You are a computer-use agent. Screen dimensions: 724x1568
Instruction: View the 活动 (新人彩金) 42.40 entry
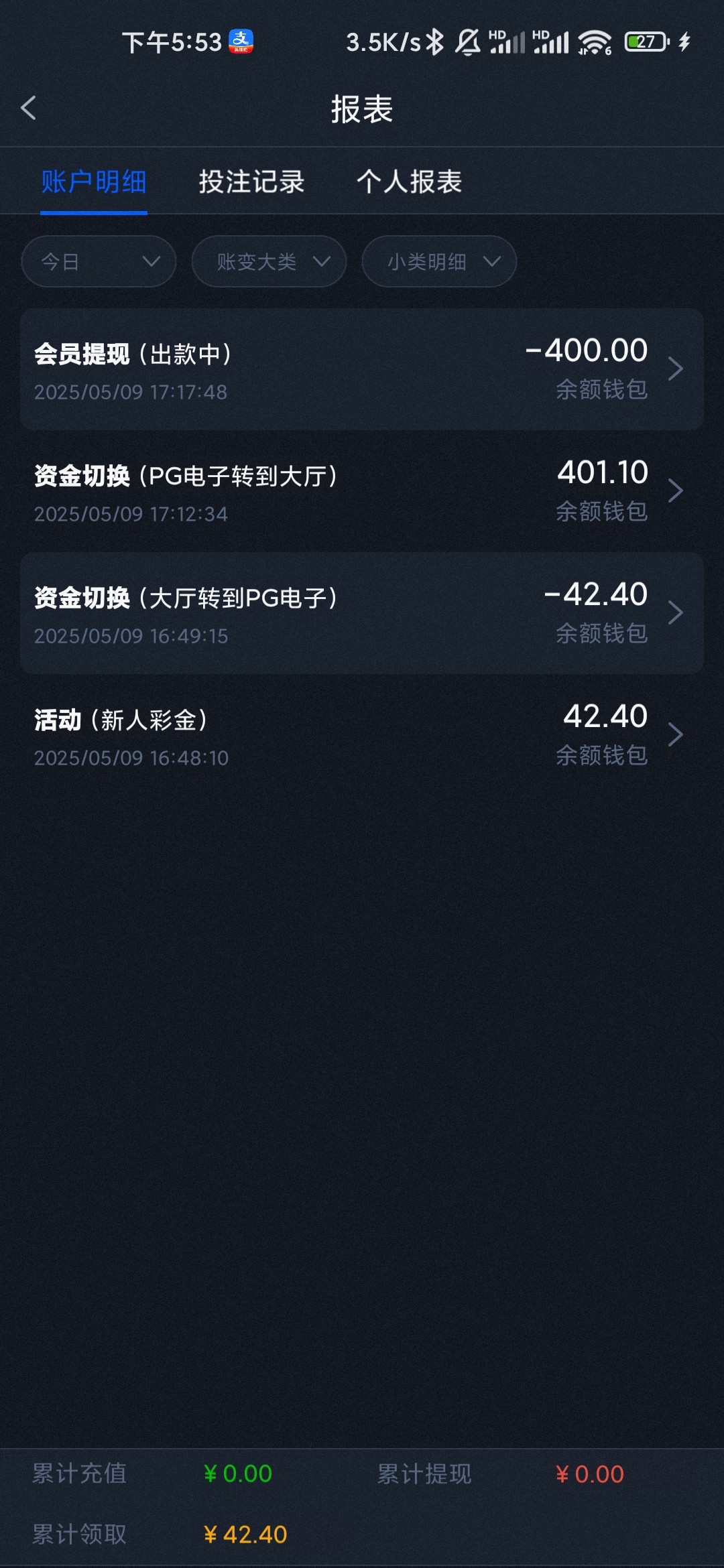[362, 735]
